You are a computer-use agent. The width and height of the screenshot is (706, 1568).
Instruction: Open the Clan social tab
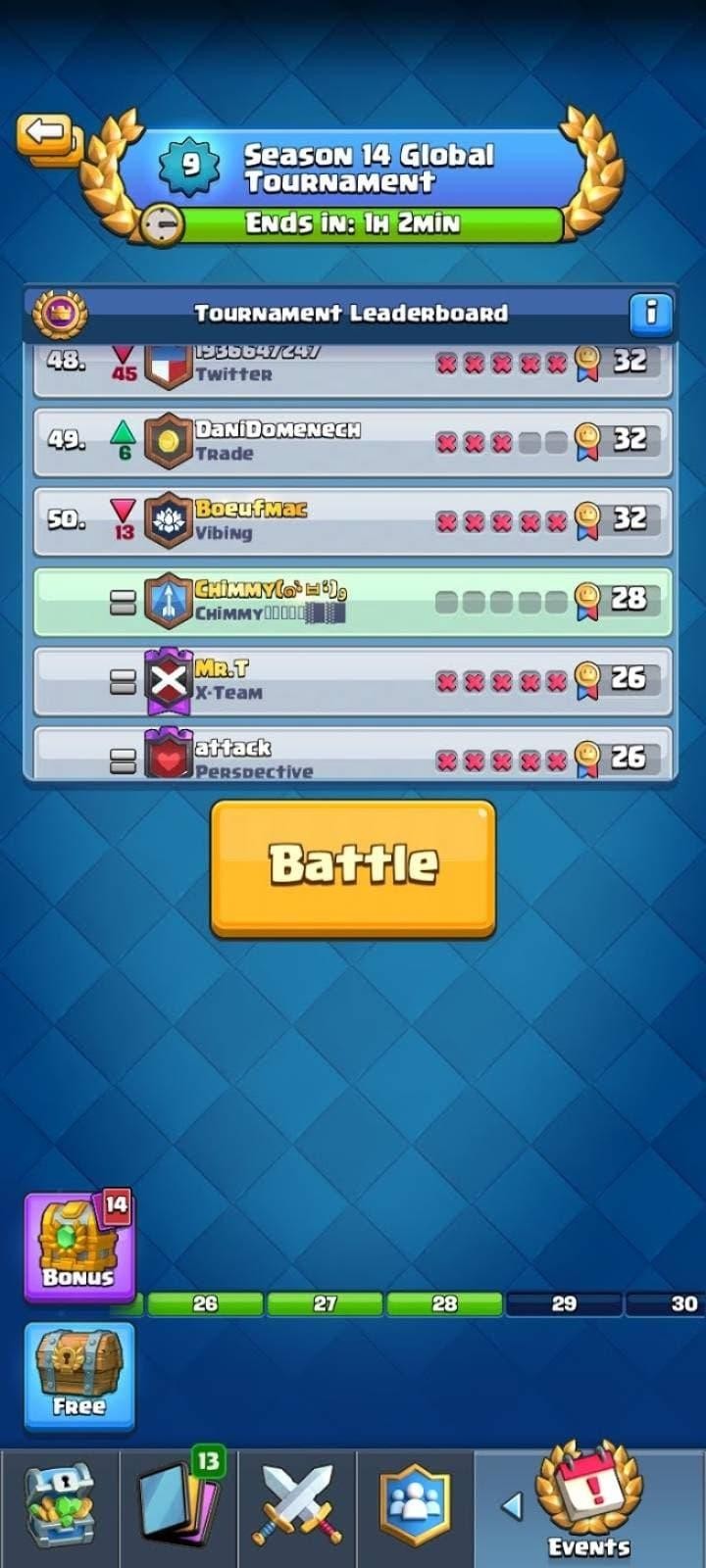point(416,1506)
